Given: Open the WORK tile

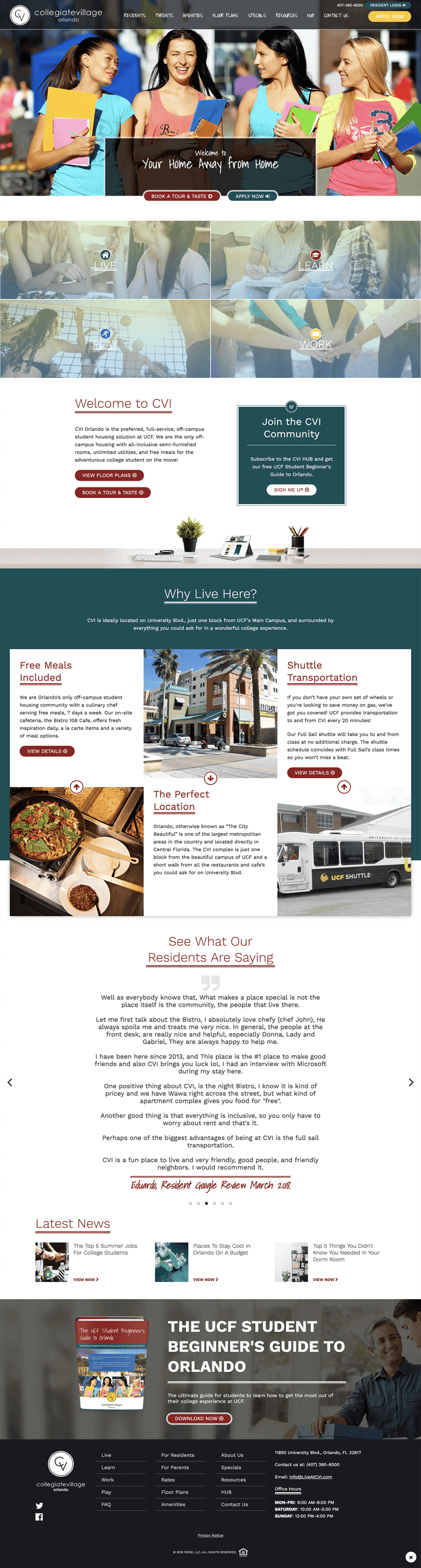Looking at the screenshot, I should click(315, 344).
